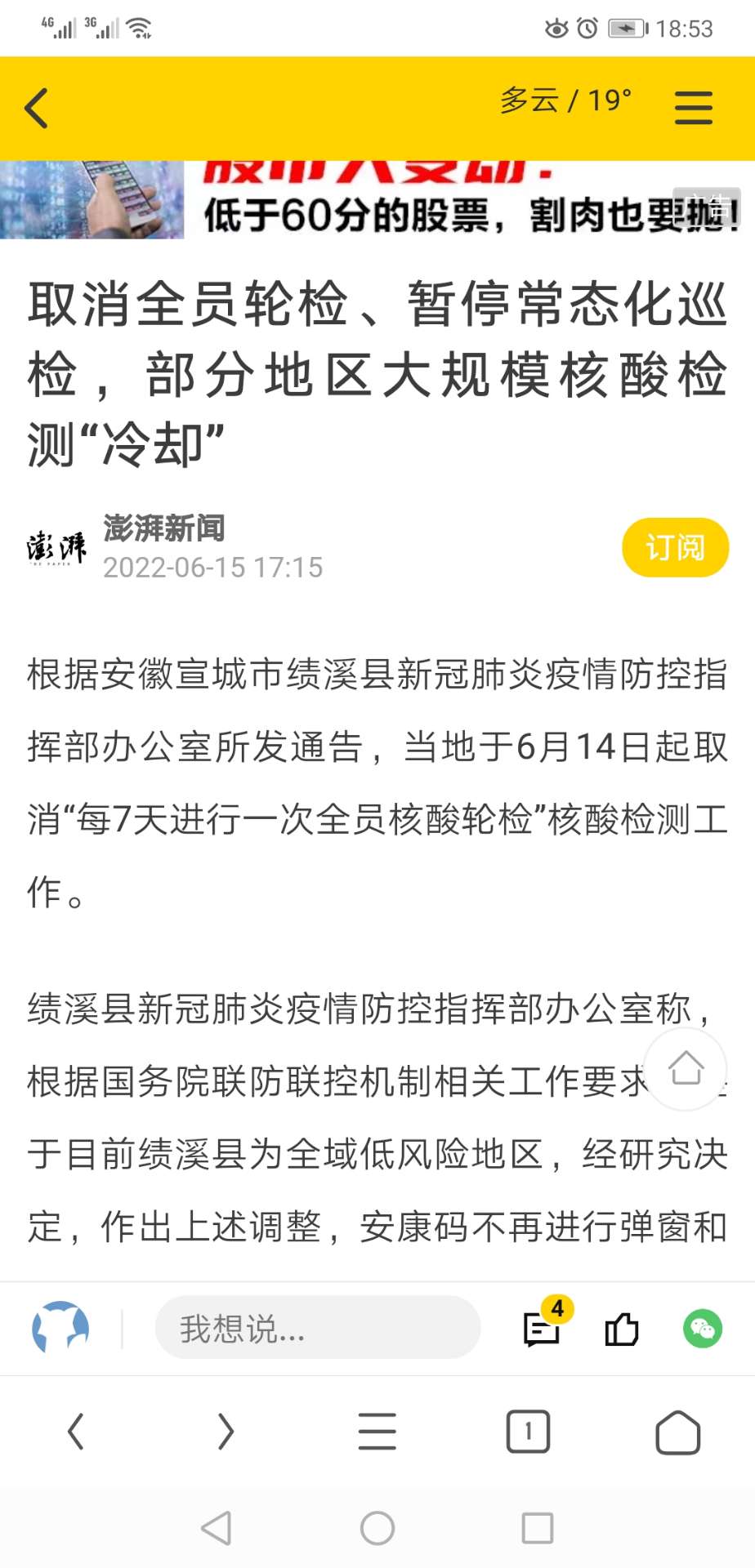Tap the system back triangle button
Screen dimensions: 755x1568
coord(217,1528)
